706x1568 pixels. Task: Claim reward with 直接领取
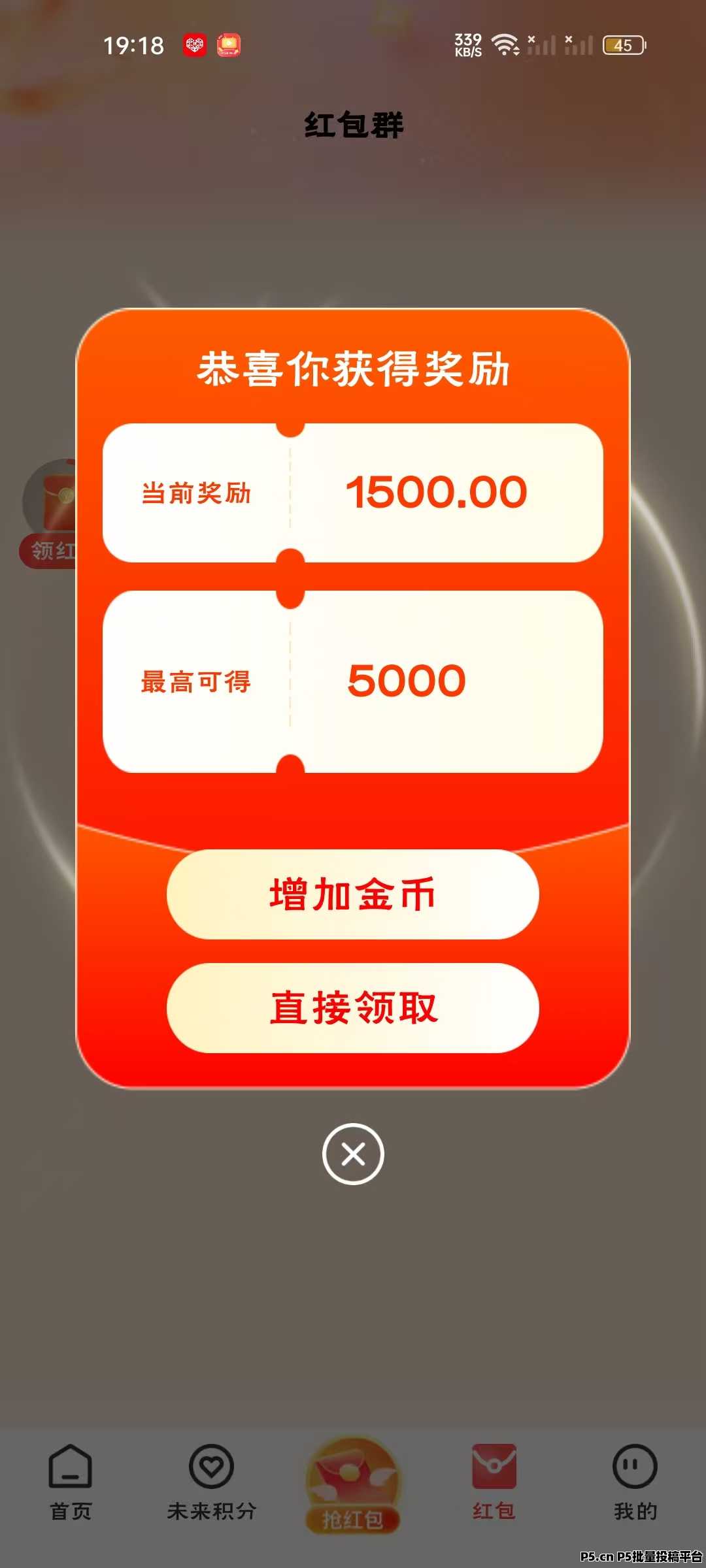pos(353,1007)
